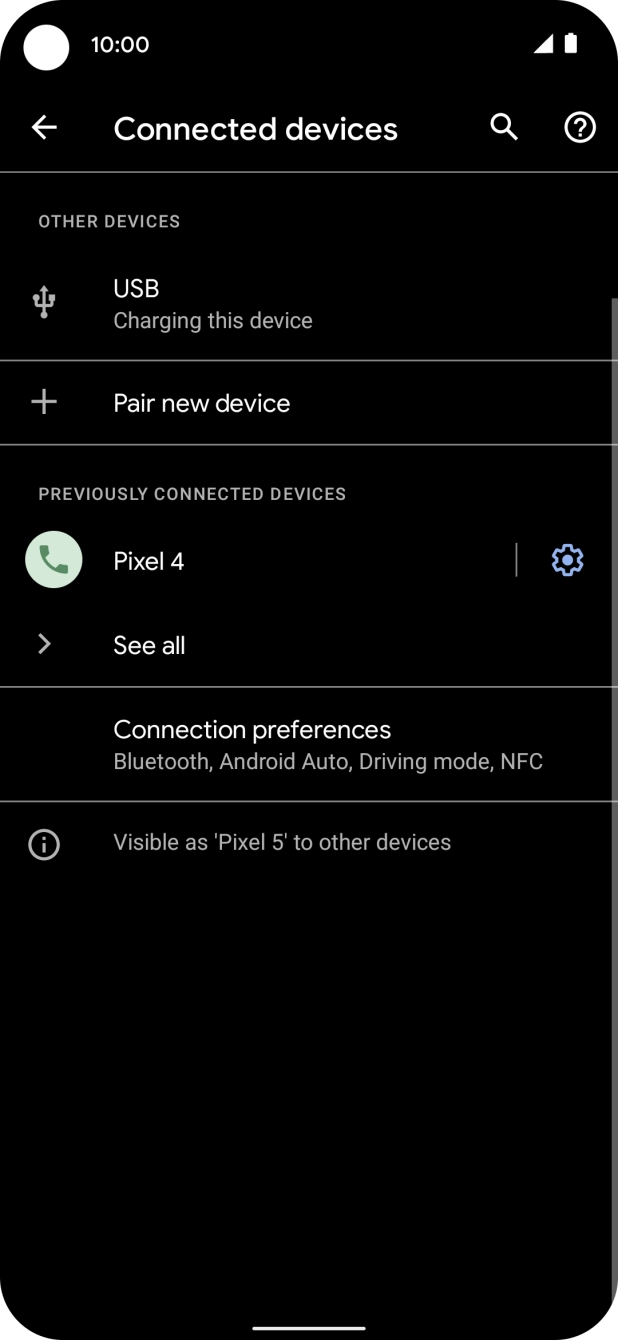Open the help icon

pyautogui.click(x=580, y=128)
